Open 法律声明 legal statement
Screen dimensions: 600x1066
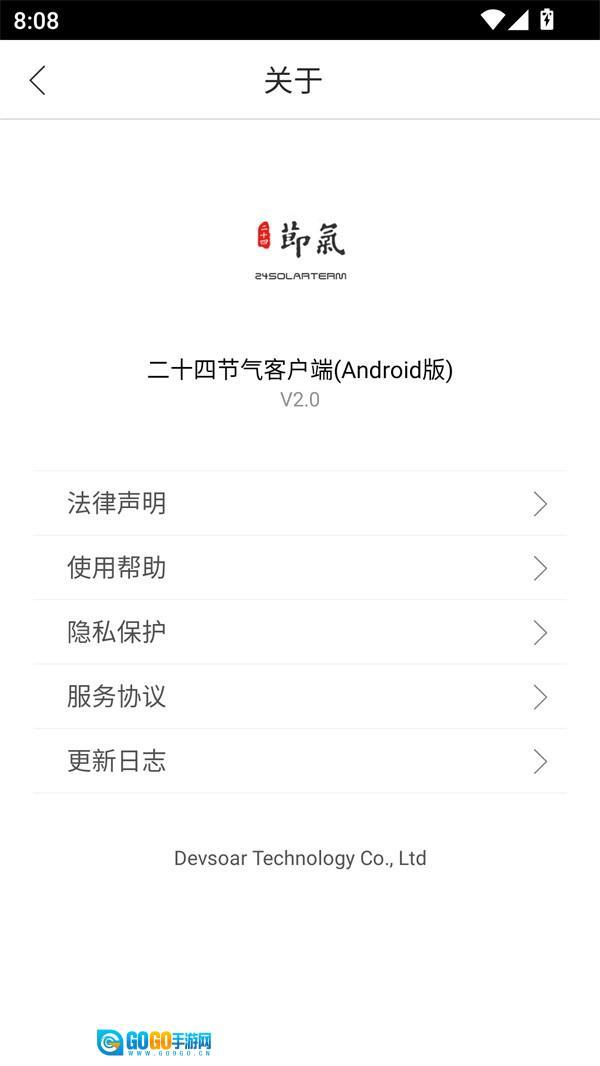click(300, 503)
